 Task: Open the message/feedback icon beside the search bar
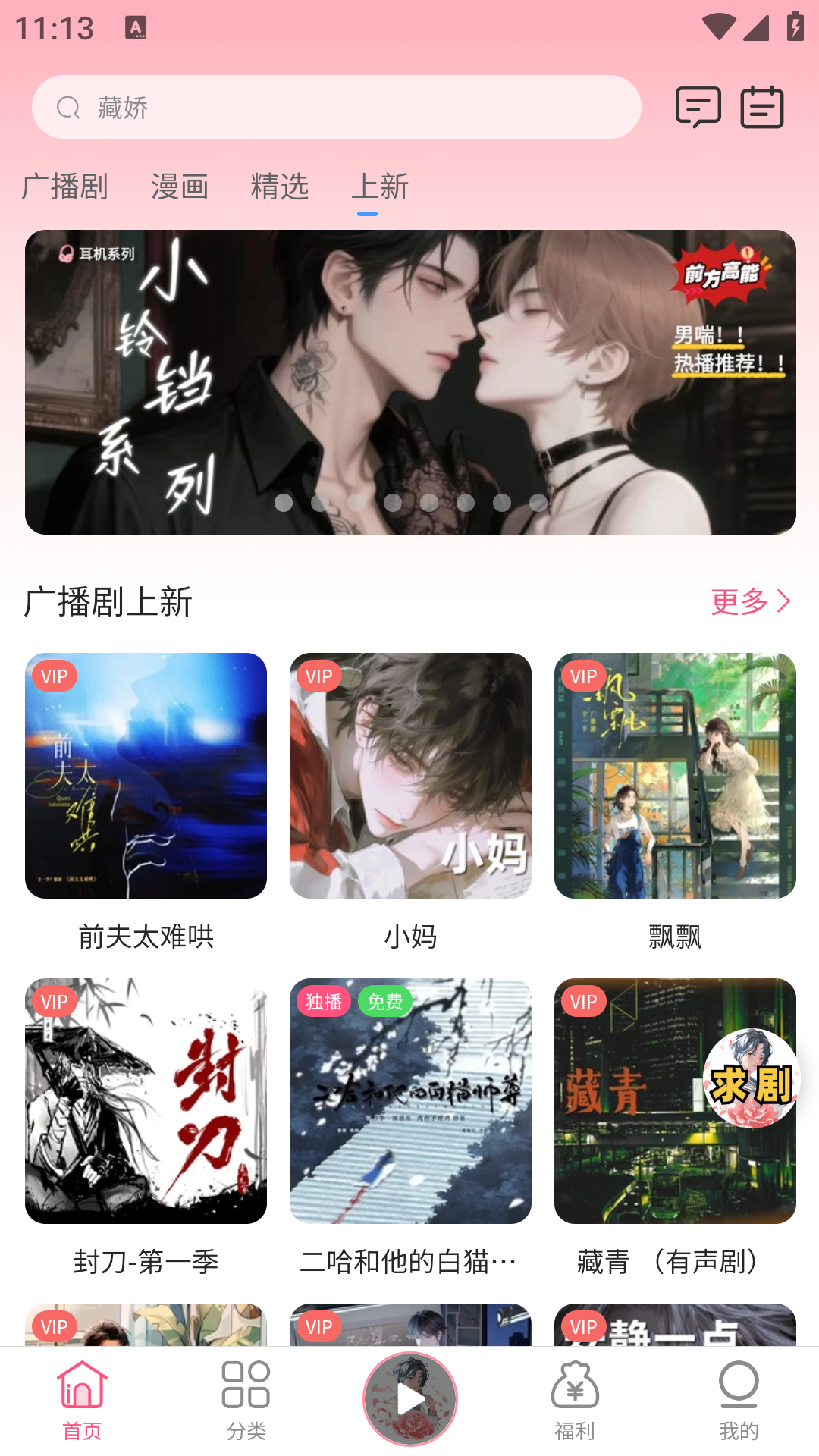point(699,108)
